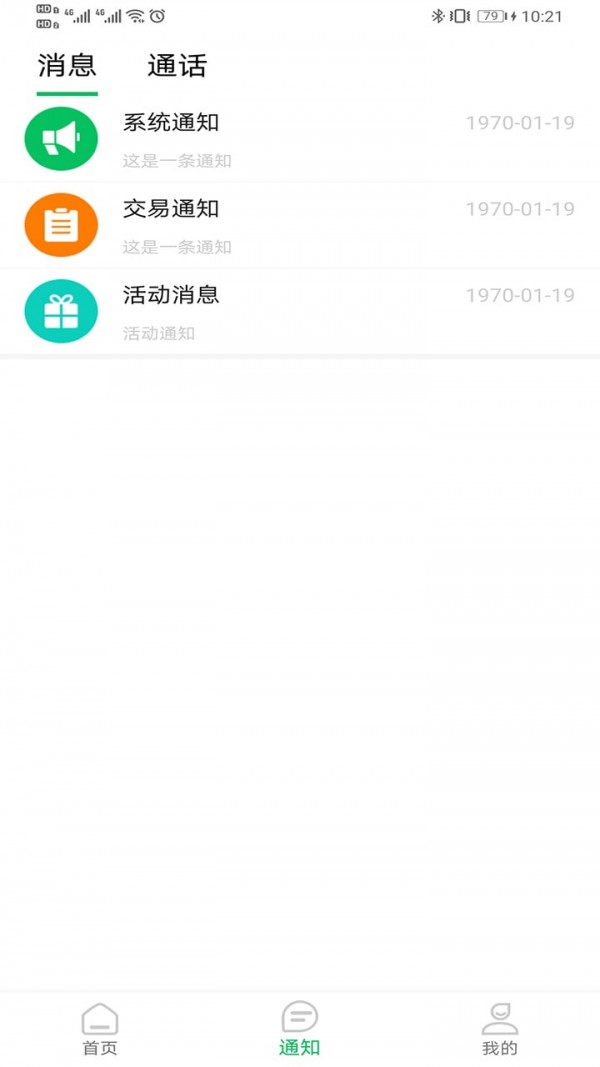Open the 活动消息 row
Screen dimensions: 600x1067
(300, 311)
